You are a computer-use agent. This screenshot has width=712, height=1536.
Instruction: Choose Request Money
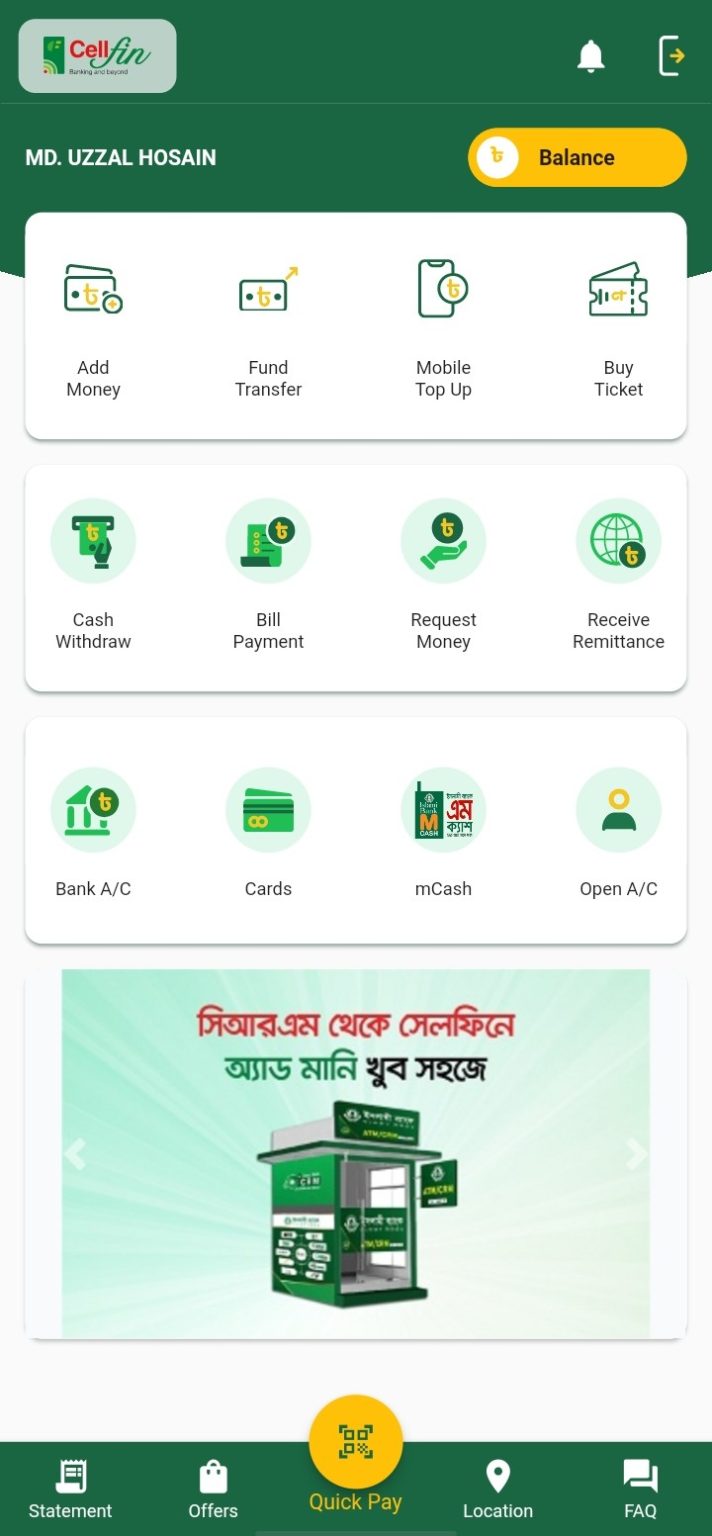coord(443,575)
